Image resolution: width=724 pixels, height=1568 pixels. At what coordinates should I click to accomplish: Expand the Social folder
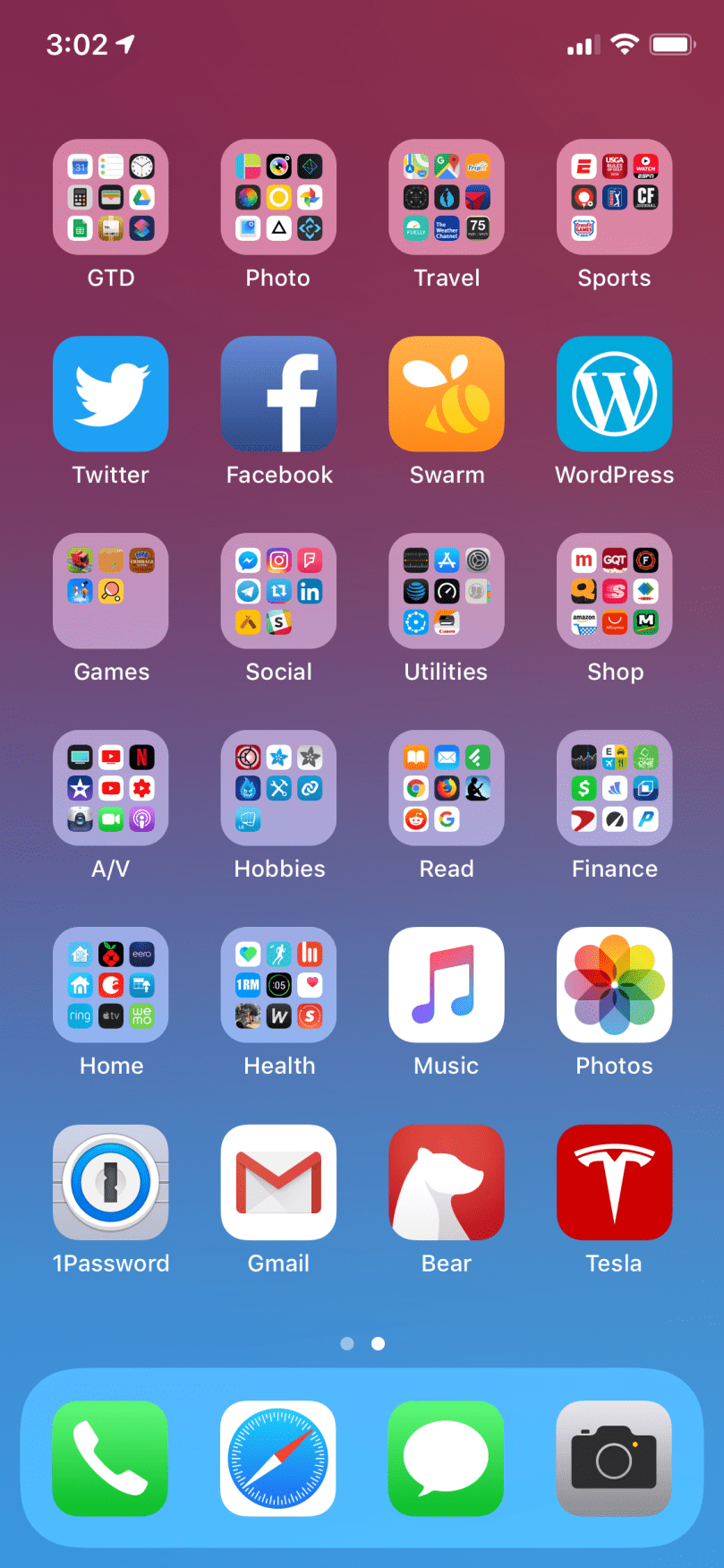278,591
